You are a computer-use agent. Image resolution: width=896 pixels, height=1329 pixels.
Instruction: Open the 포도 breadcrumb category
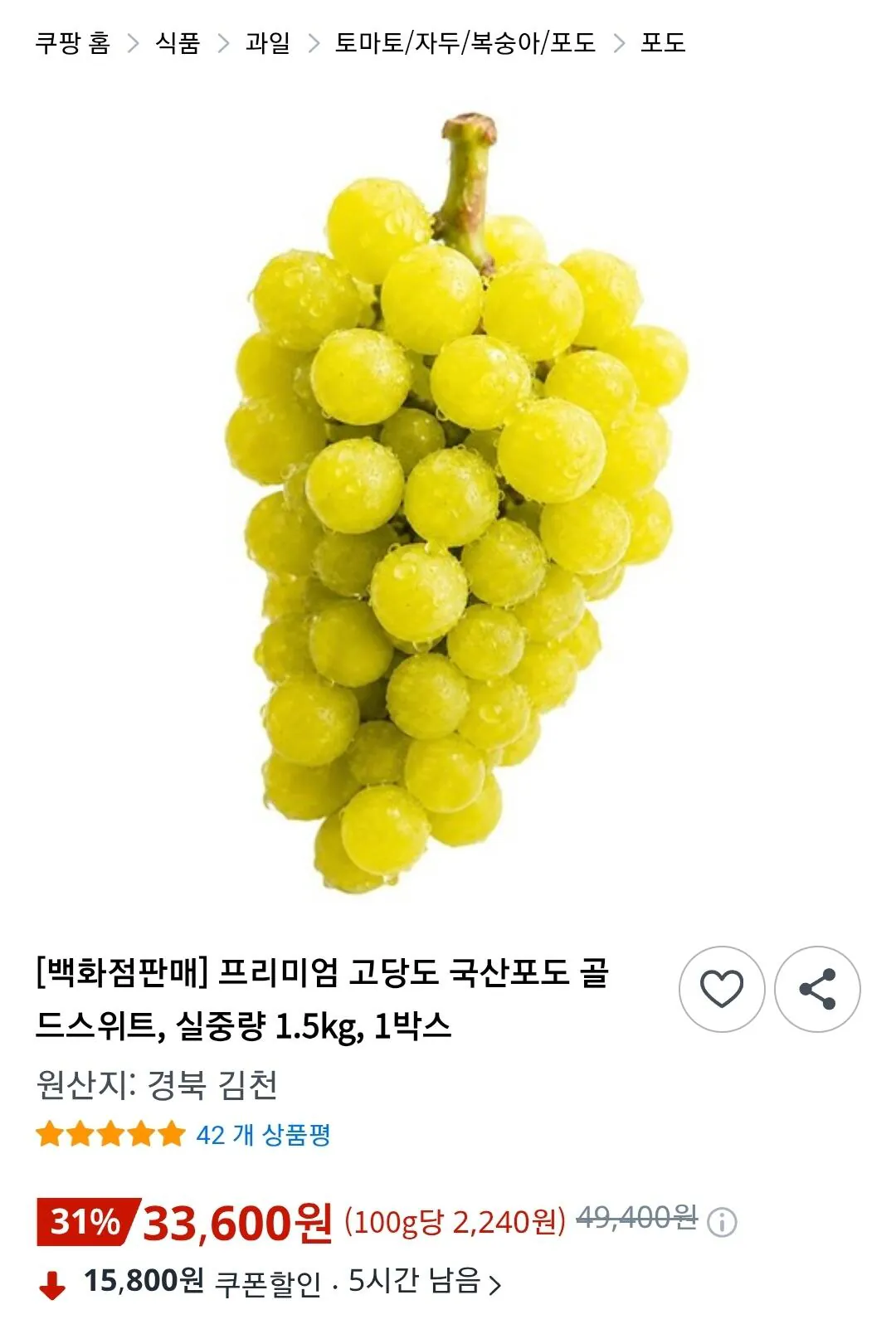coord(663,42)
